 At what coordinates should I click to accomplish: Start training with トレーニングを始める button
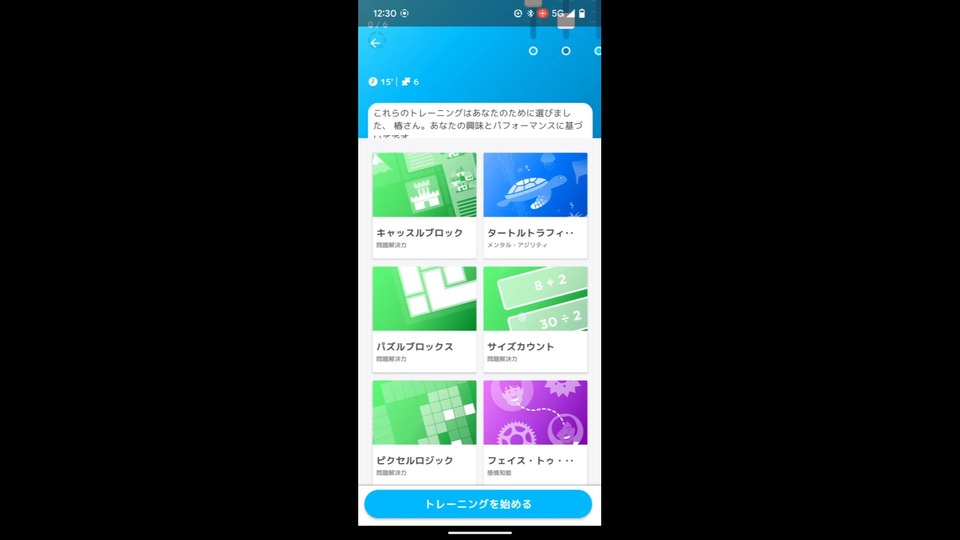(x=478, y=504)
